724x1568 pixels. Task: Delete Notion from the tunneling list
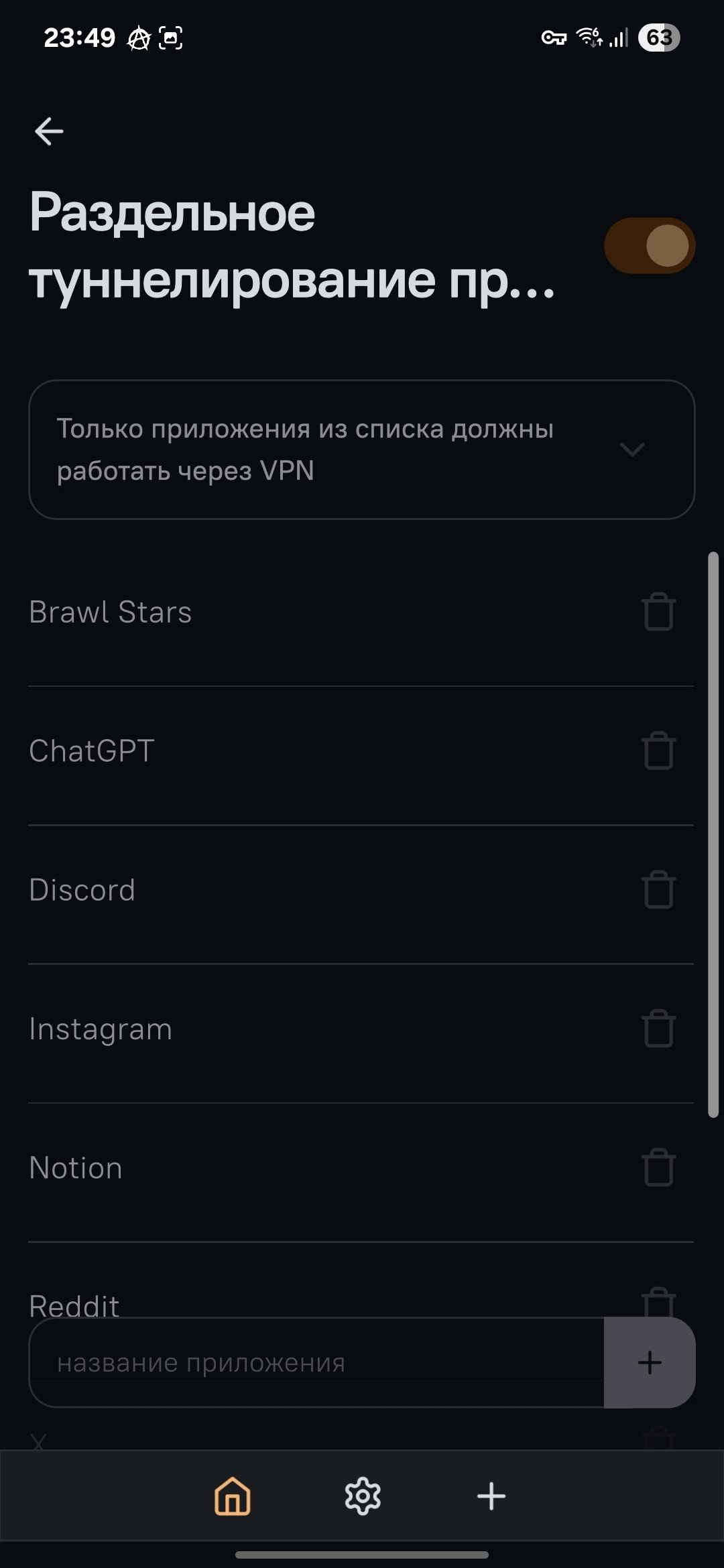coord(658,1168)
